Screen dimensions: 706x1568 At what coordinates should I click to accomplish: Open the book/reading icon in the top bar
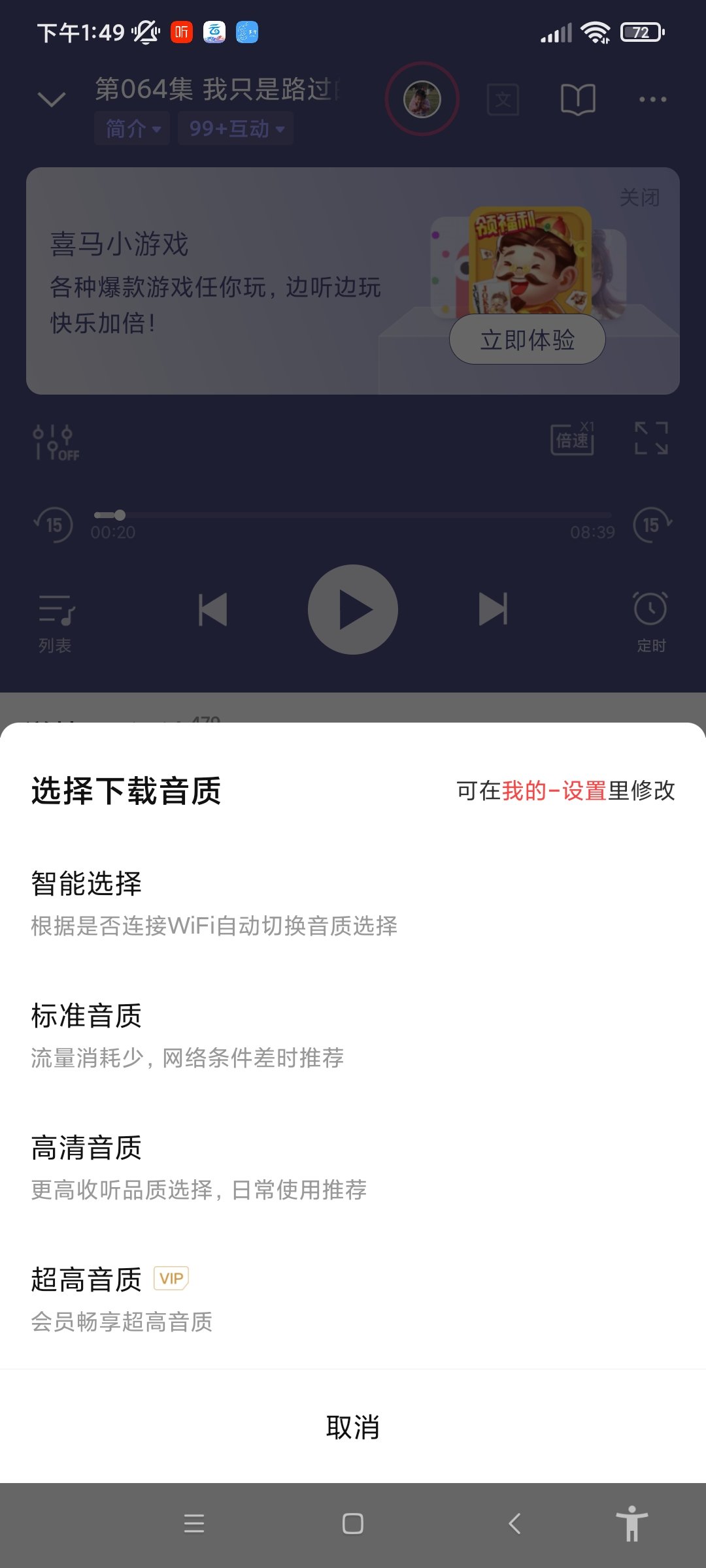click(579, 98)
